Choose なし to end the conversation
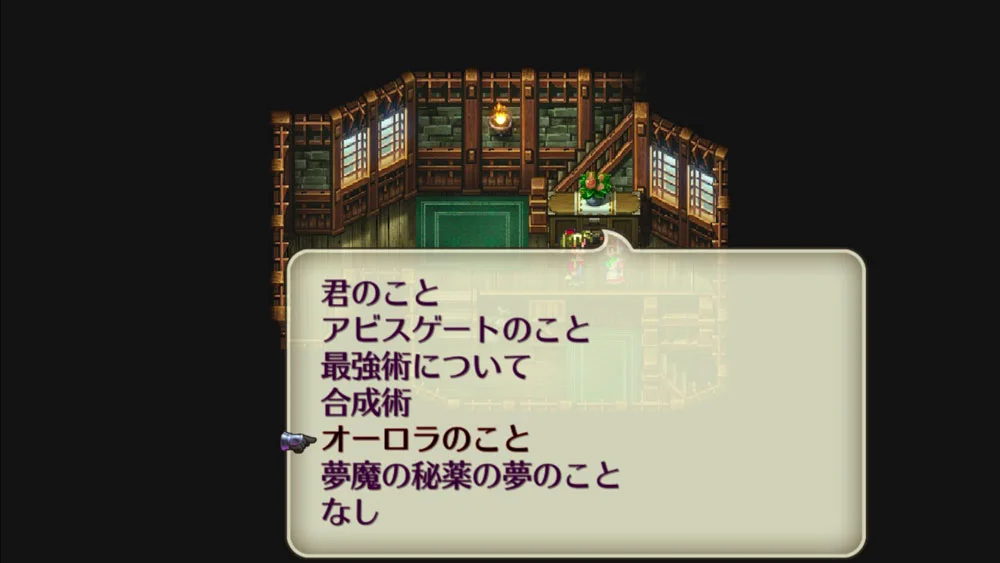1000x563 pixels. coord(350,513)
